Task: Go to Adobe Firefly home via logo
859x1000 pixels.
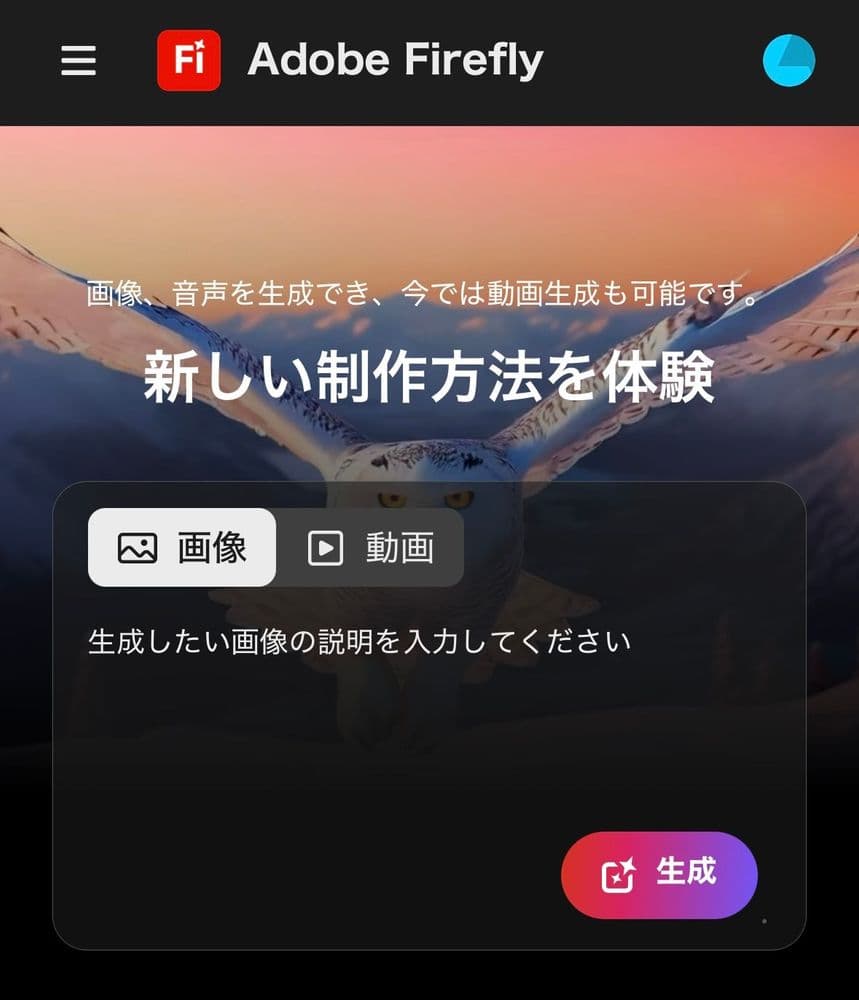Action: click(x=189, y=61)
